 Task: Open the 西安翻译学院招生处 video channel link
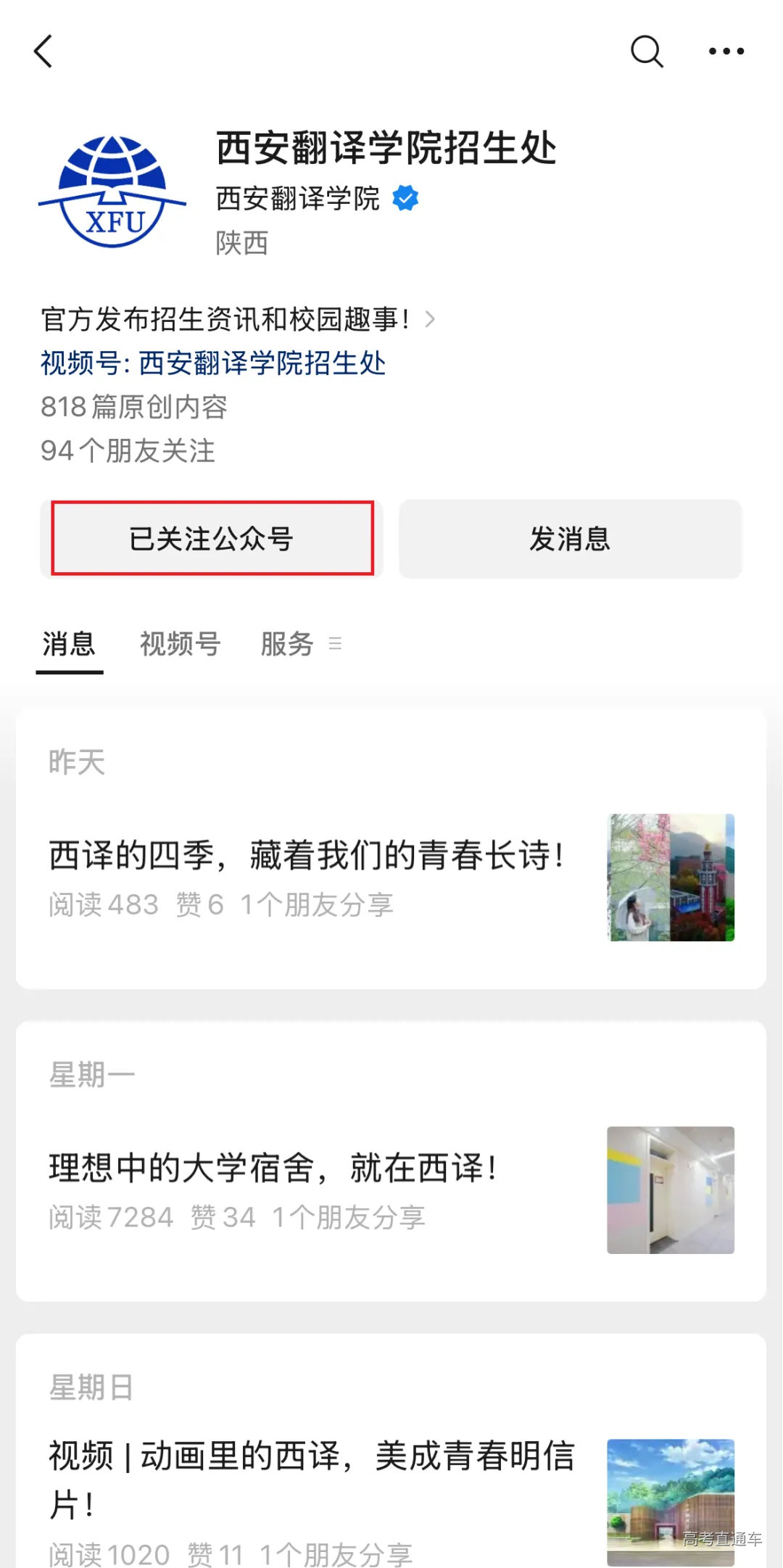click(260, 365)
